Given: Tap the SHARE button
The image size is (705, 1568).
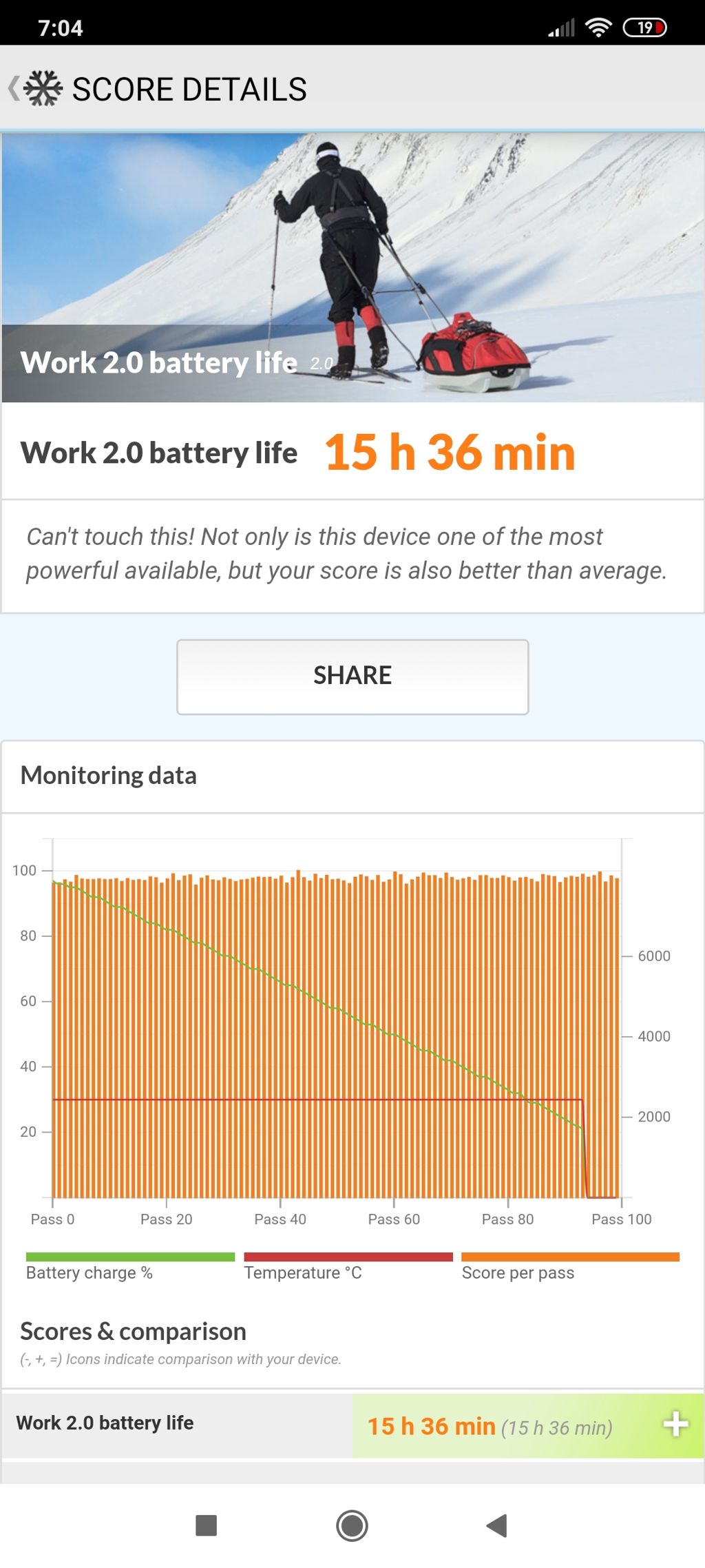Looking at the screenshot, I should click(x=352, y=676).
